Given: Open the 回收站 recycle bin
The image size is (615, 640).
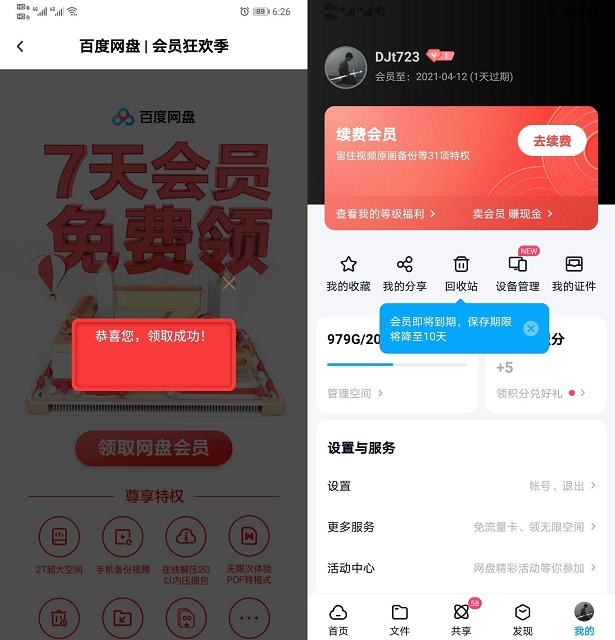Looking at the screenshot, I should [461, 273].
